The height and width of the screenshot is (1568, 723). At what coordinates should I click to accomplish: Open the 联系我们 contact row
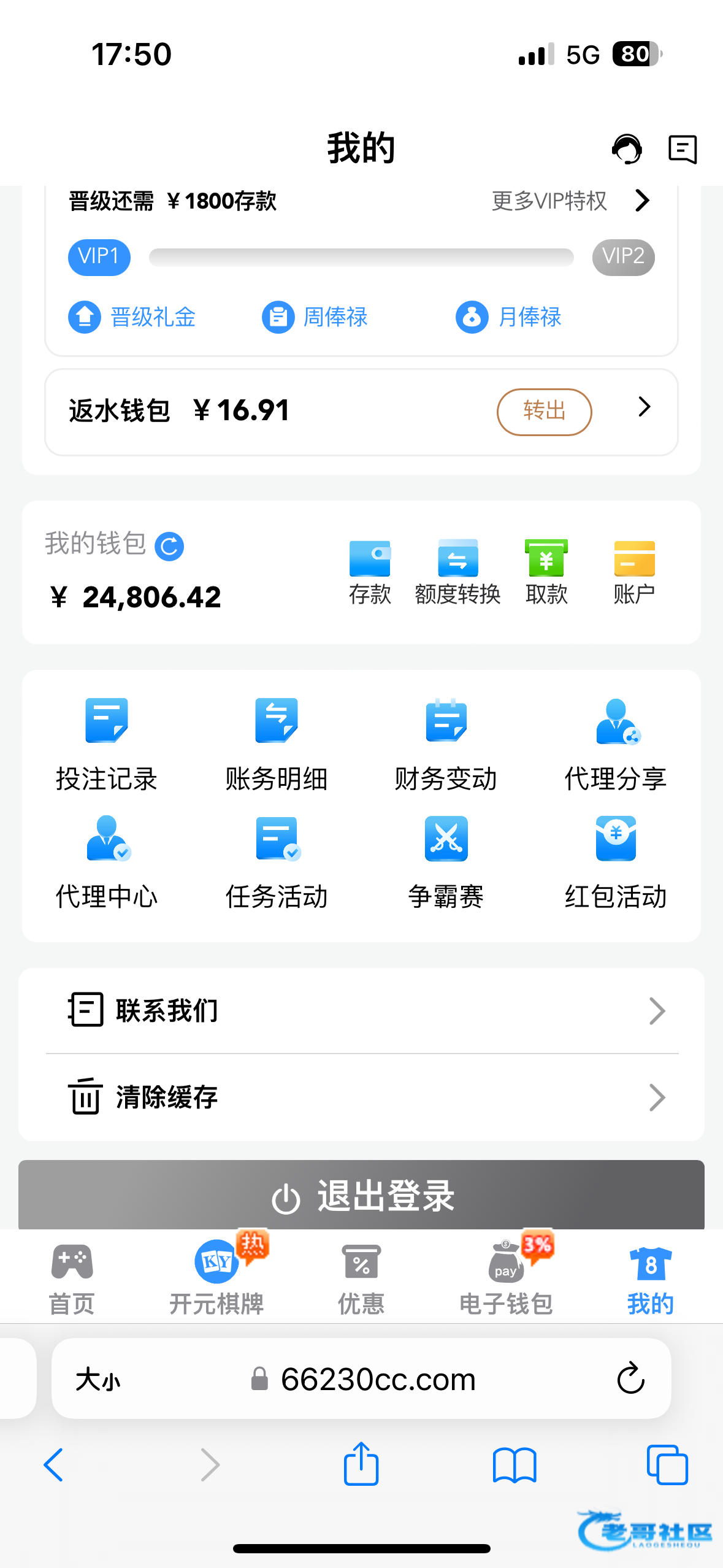(x=361, y=1010)
